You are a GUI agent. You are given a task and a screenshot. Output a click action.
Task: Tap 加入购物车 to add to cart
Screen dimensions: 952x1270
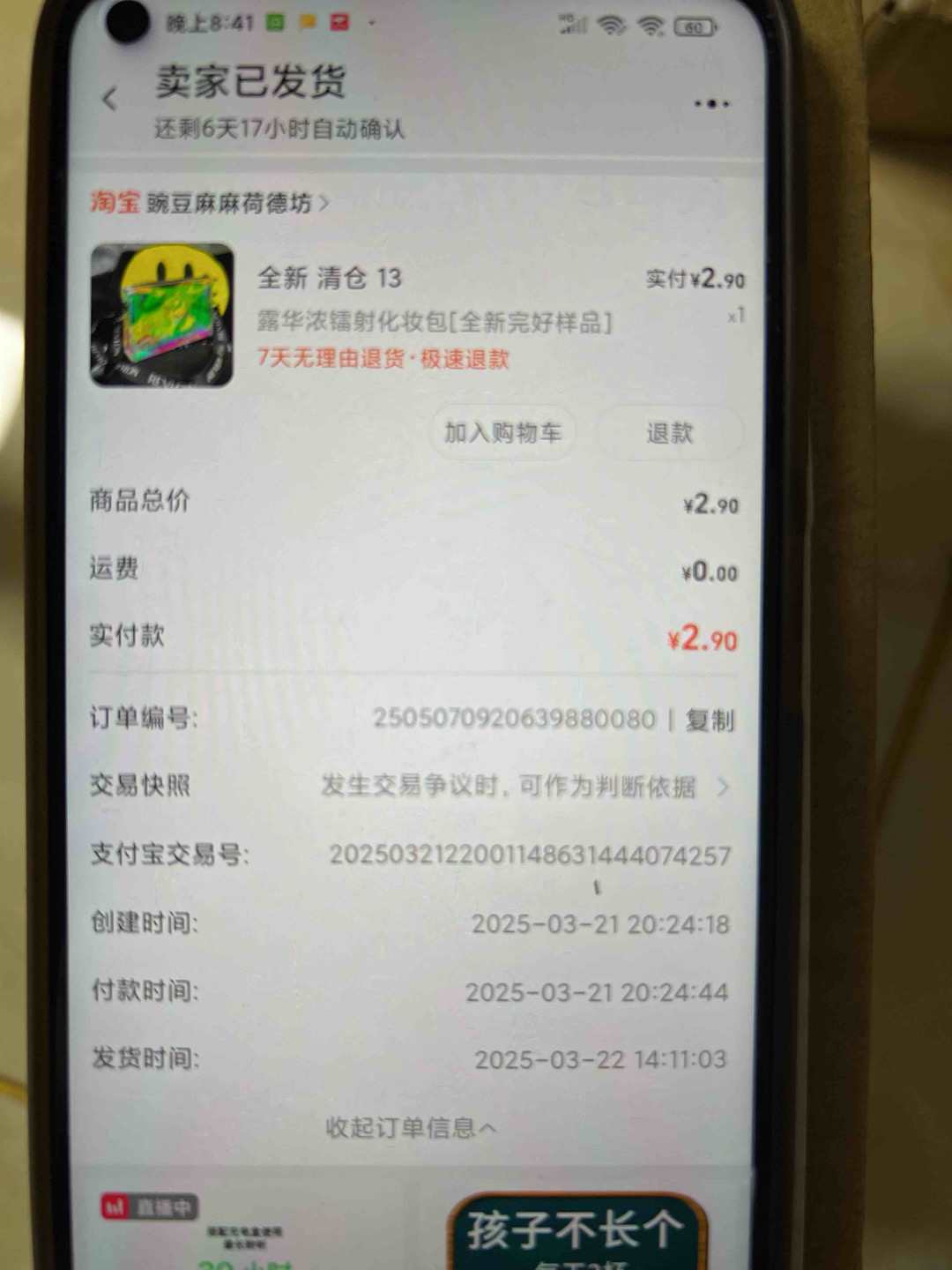coord(502,432)
